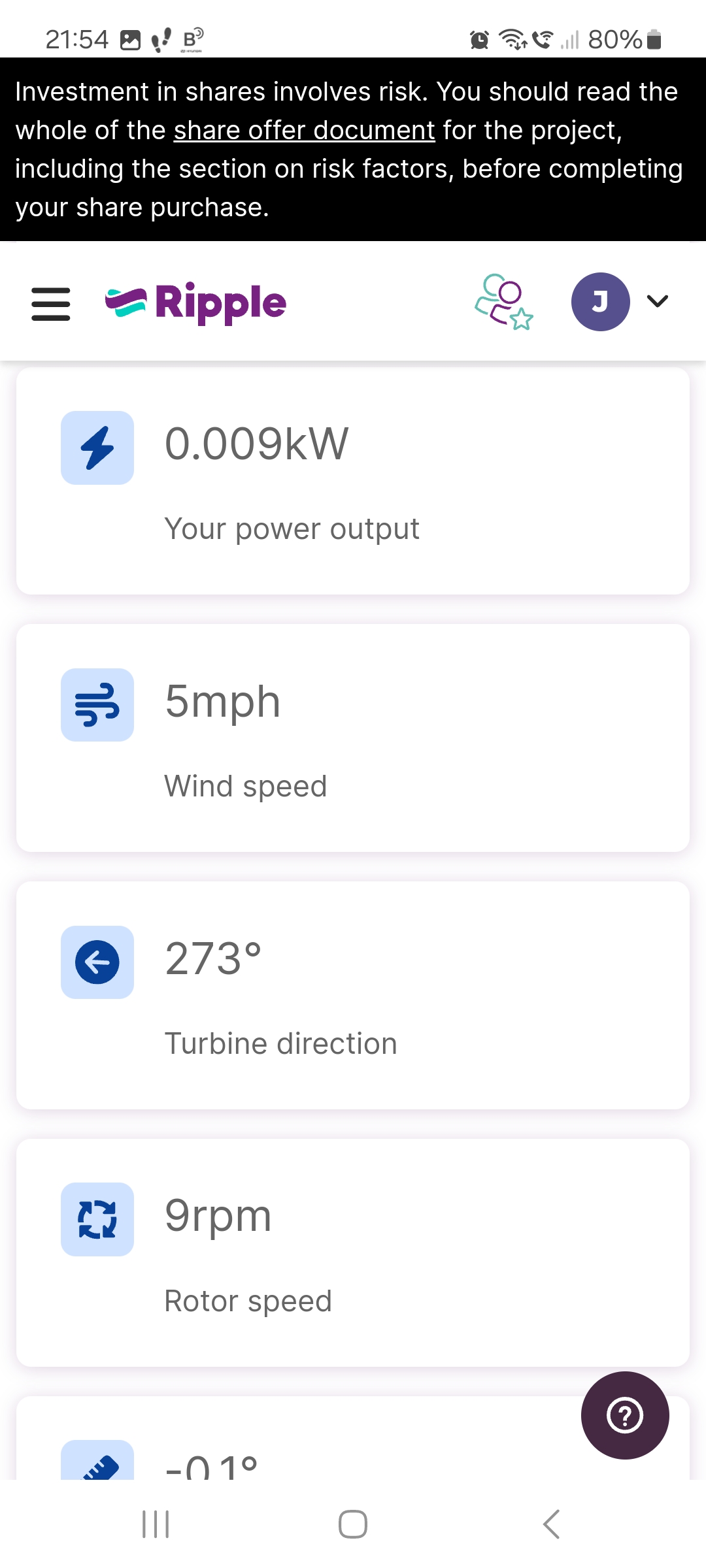Open the refer-a-friend people icon

click(x=503, y=301)
